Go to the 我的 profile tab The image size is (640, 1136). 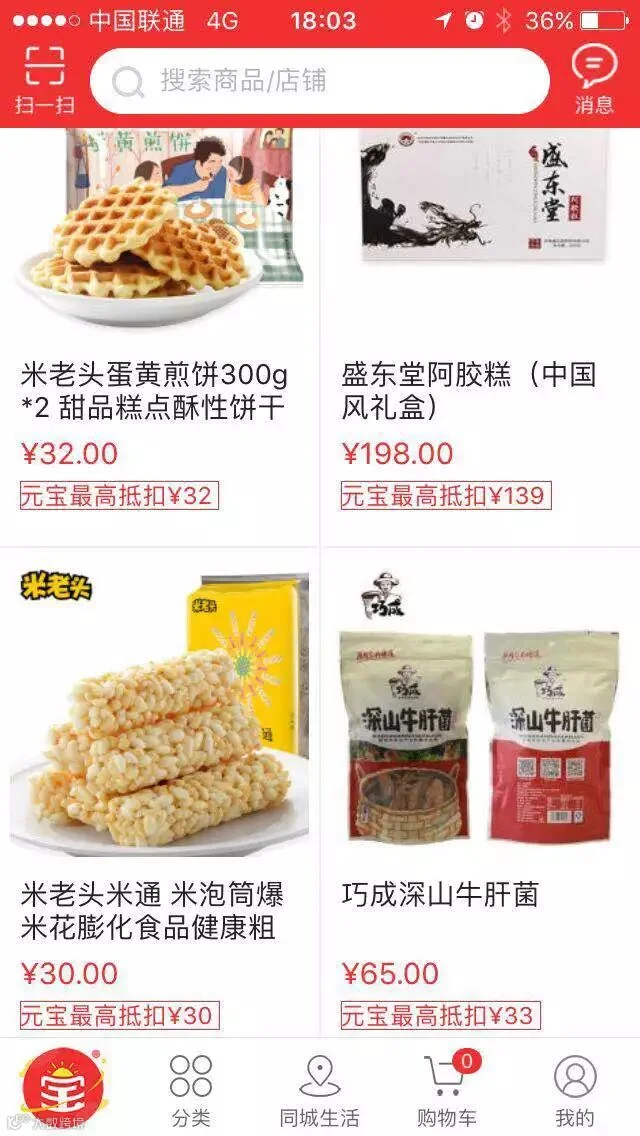575,1089
